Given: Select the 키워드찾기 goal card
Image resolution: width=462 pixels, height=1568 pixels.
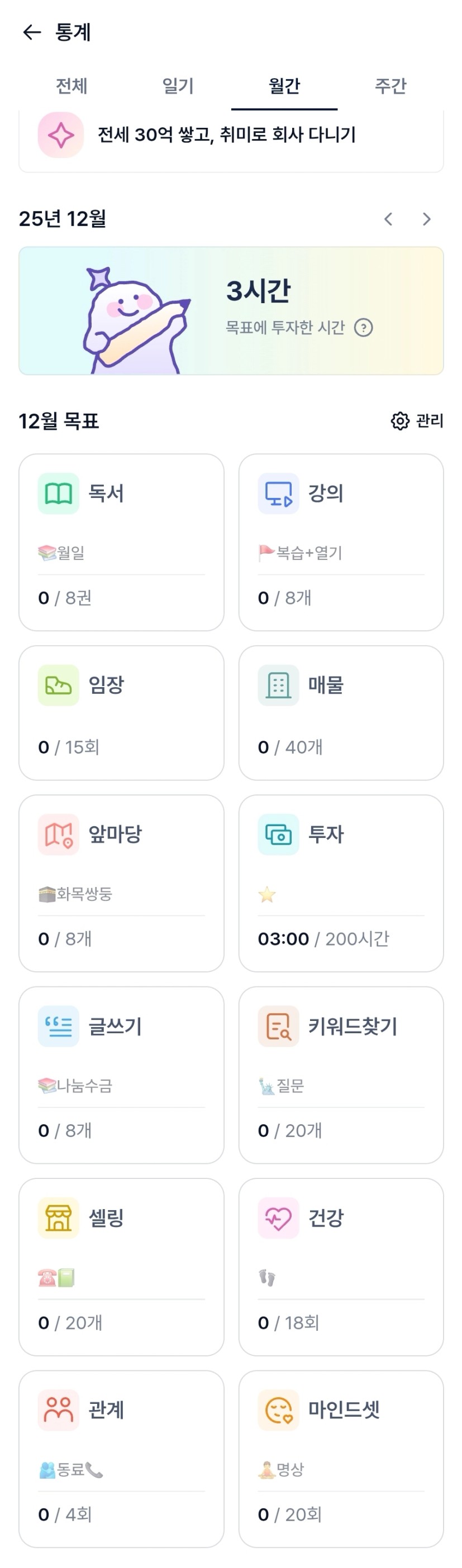Looking at the screenshot, I should pos(341,1075).
